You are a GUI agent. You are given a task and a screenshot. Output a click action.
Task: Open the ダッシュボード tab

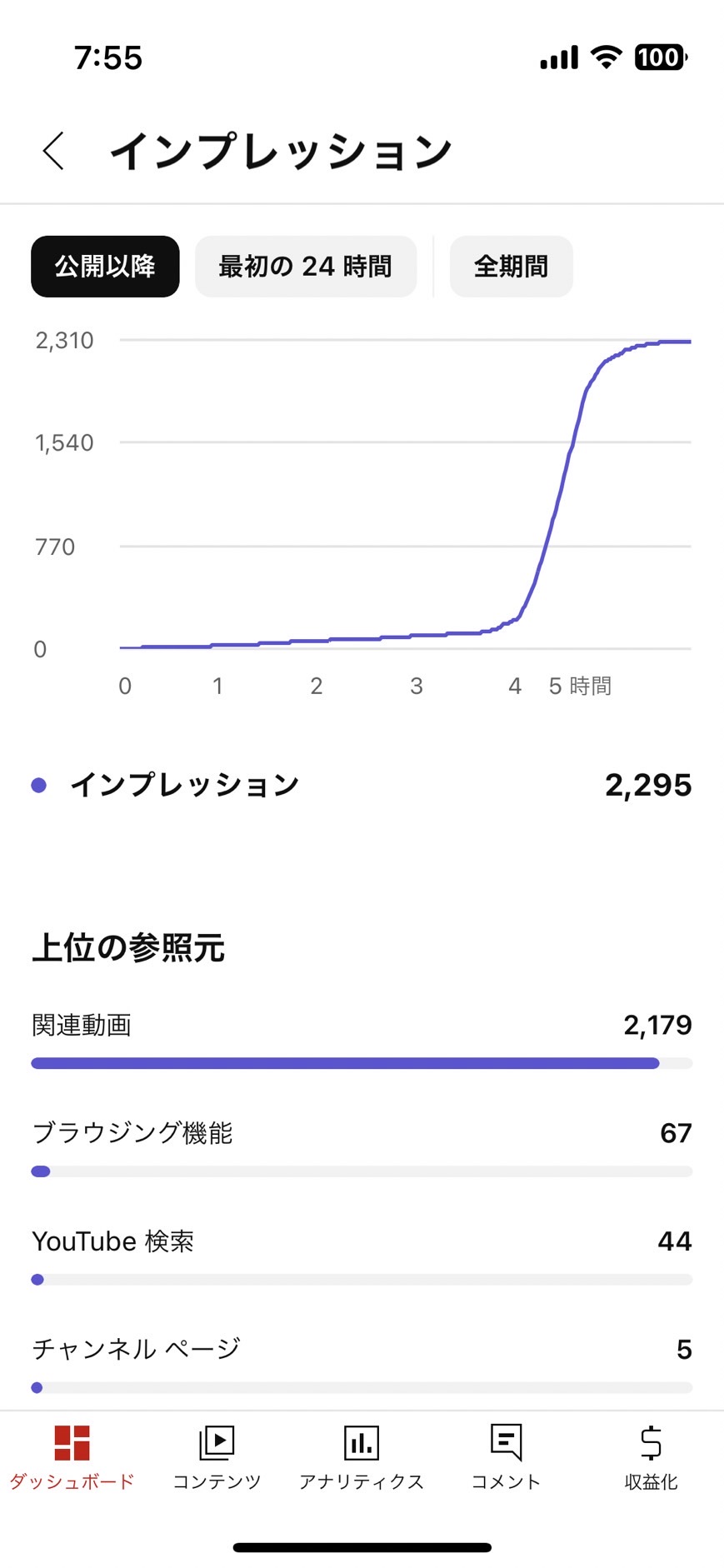[72, 1458]
